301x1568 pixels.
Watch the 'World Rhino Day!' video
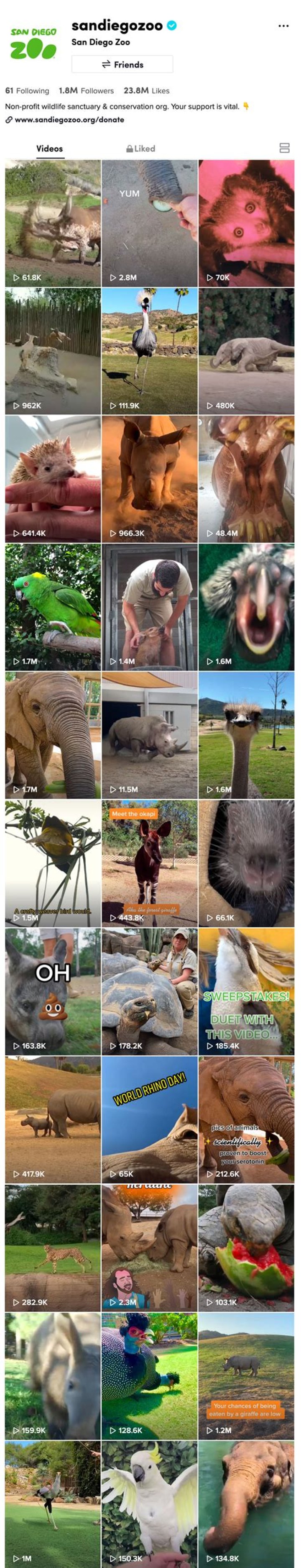(x=150, y=1120)
